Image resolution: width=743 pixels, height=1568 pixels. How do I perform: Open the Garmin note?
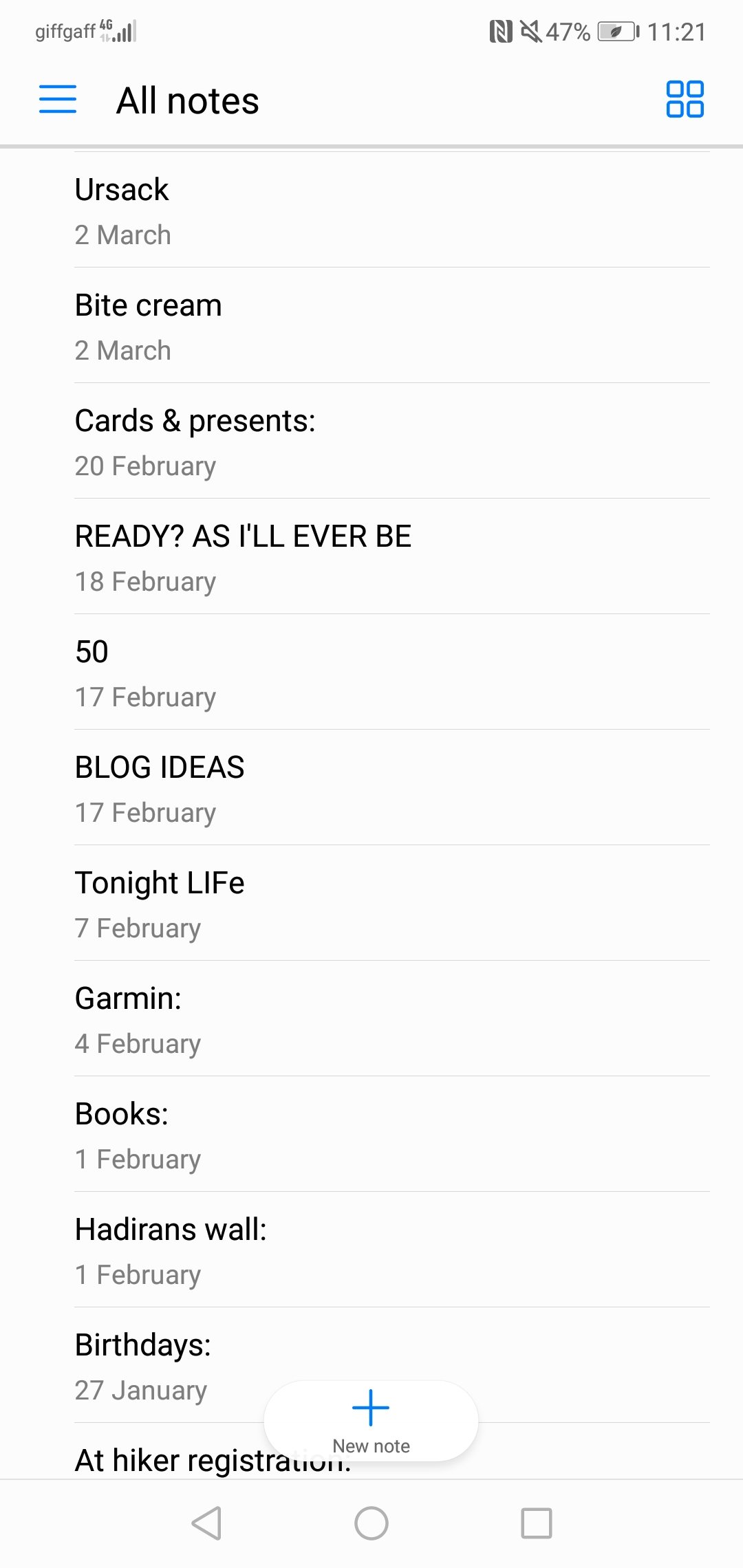click(371, 1019)
